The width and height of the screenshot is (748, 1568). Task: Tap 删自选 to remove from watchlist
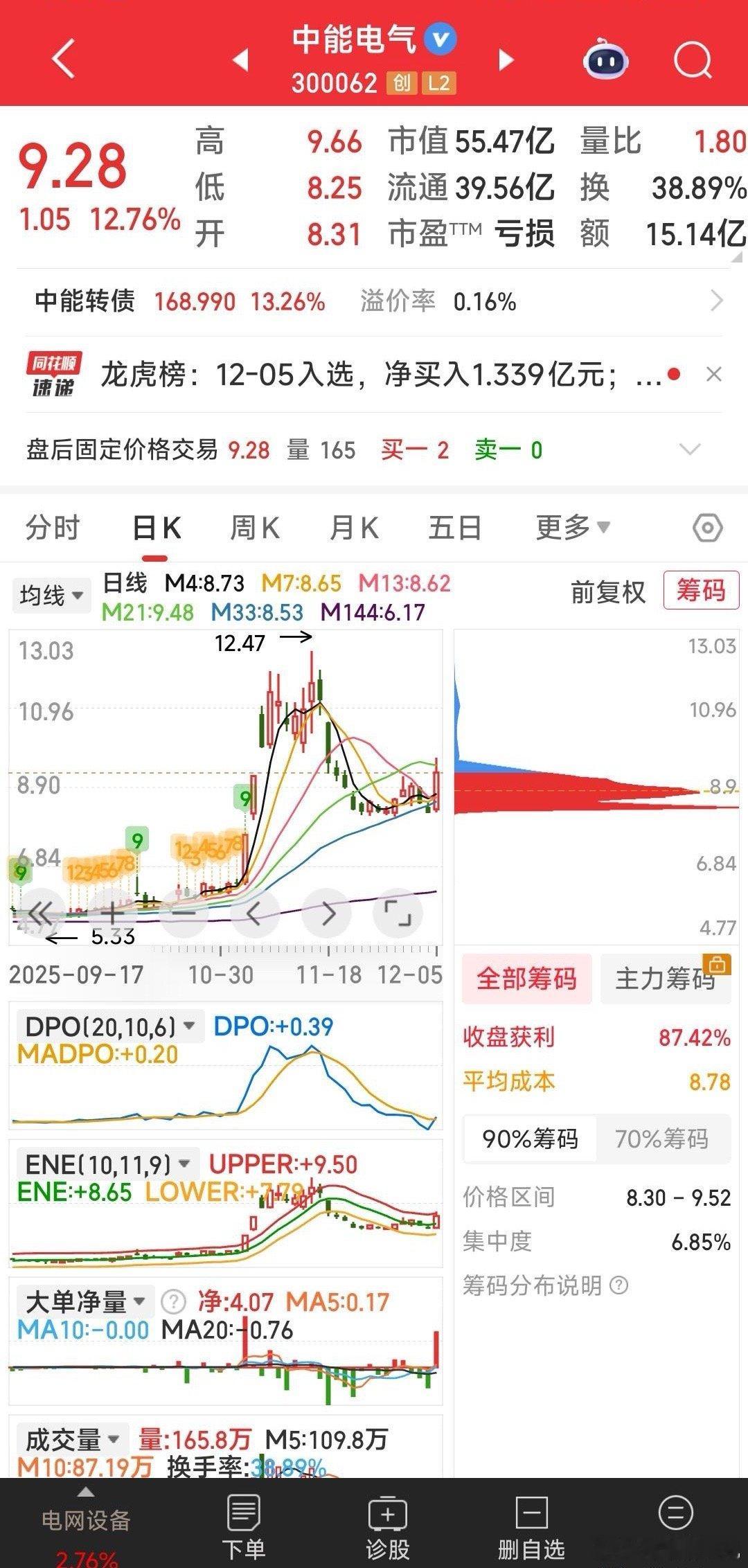click(x=531, y=1526)
